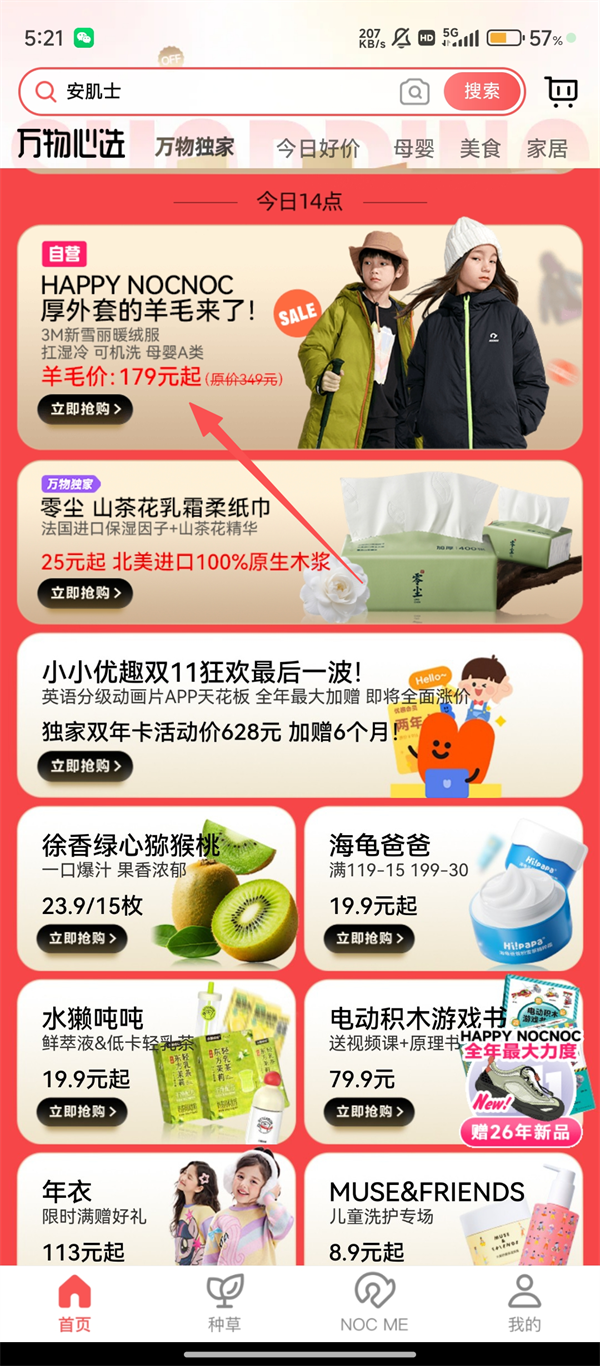Open the 水獭吨吨 product card

156,1060
